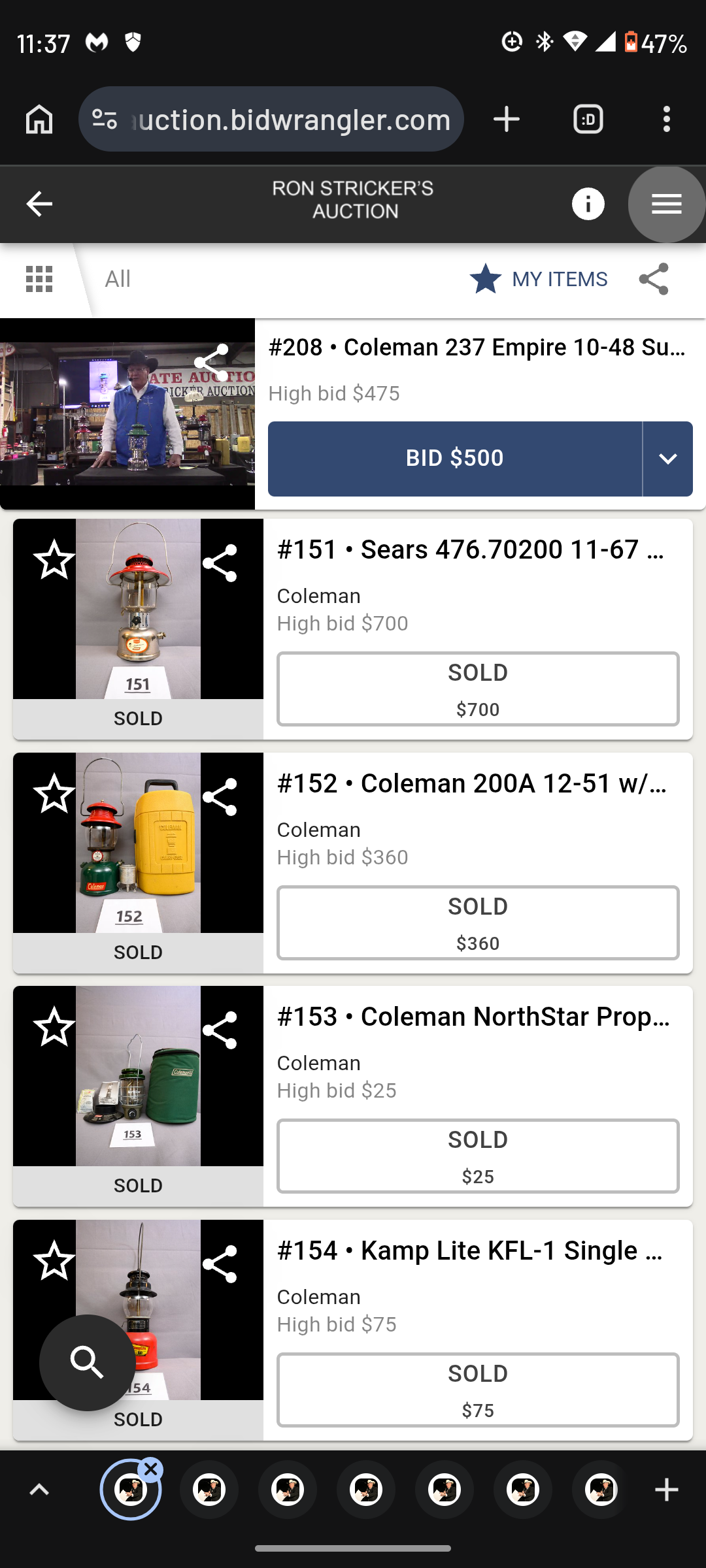
Task: Expand bid amount options dropdown
Action: [667, 458]
